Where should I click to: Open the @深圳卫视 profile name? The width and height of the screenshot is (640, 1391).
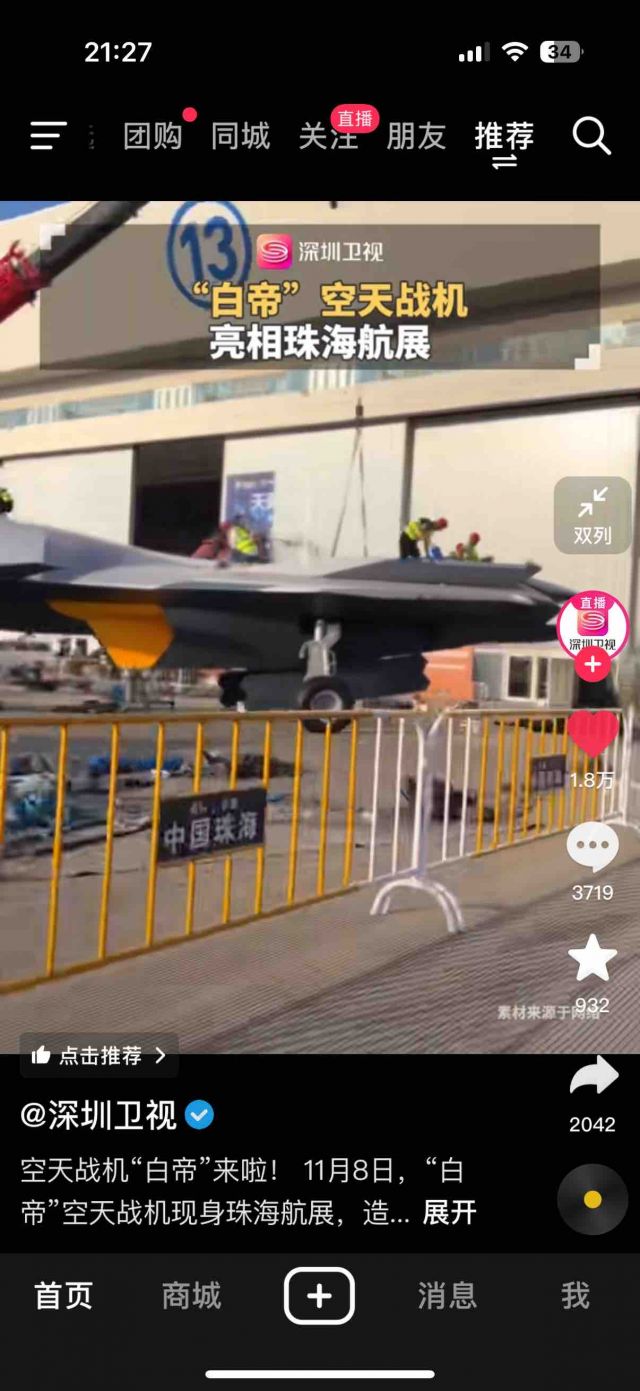tap(98, 1115)
